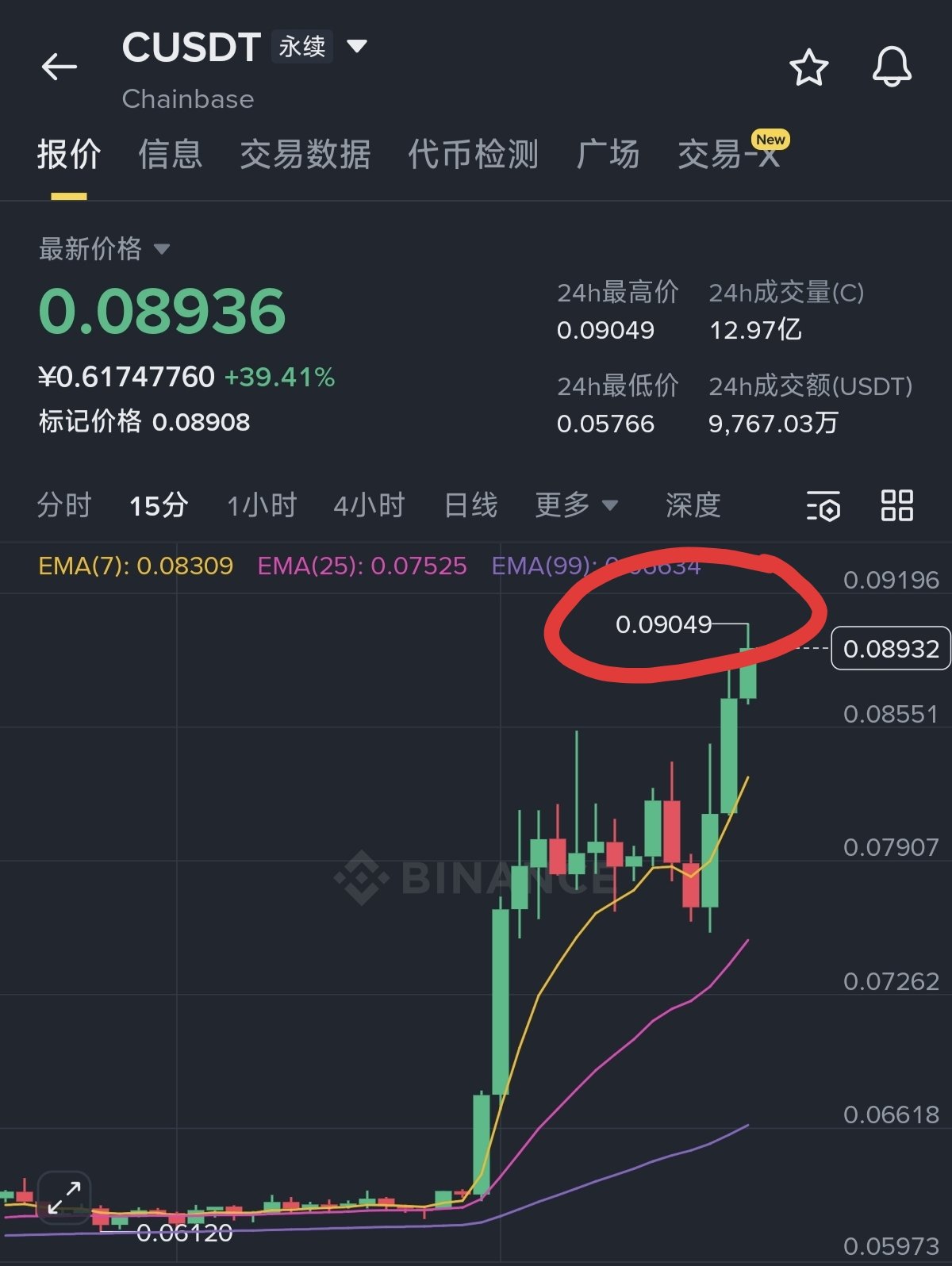
Task: Switch chart to 日线 interval
Action: click(x=470, y=505)
